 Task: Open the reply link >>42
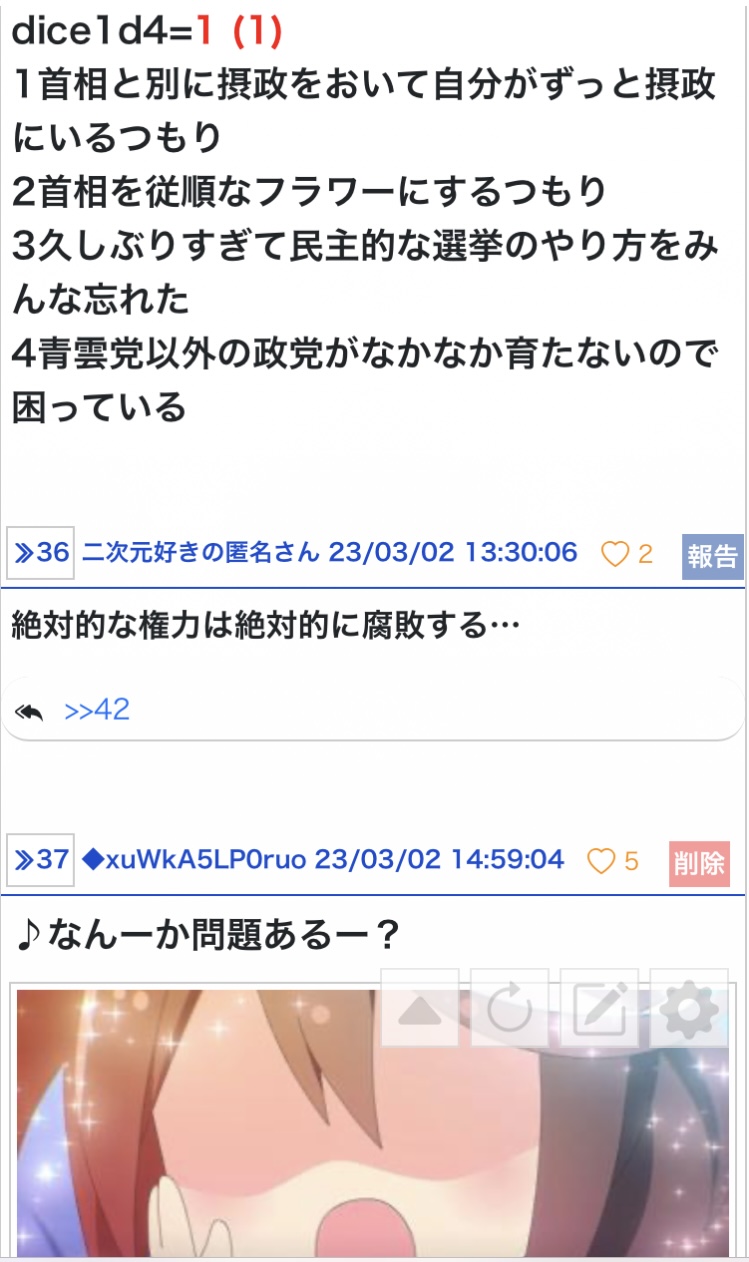pyautogui.click(x=97, y=710)
